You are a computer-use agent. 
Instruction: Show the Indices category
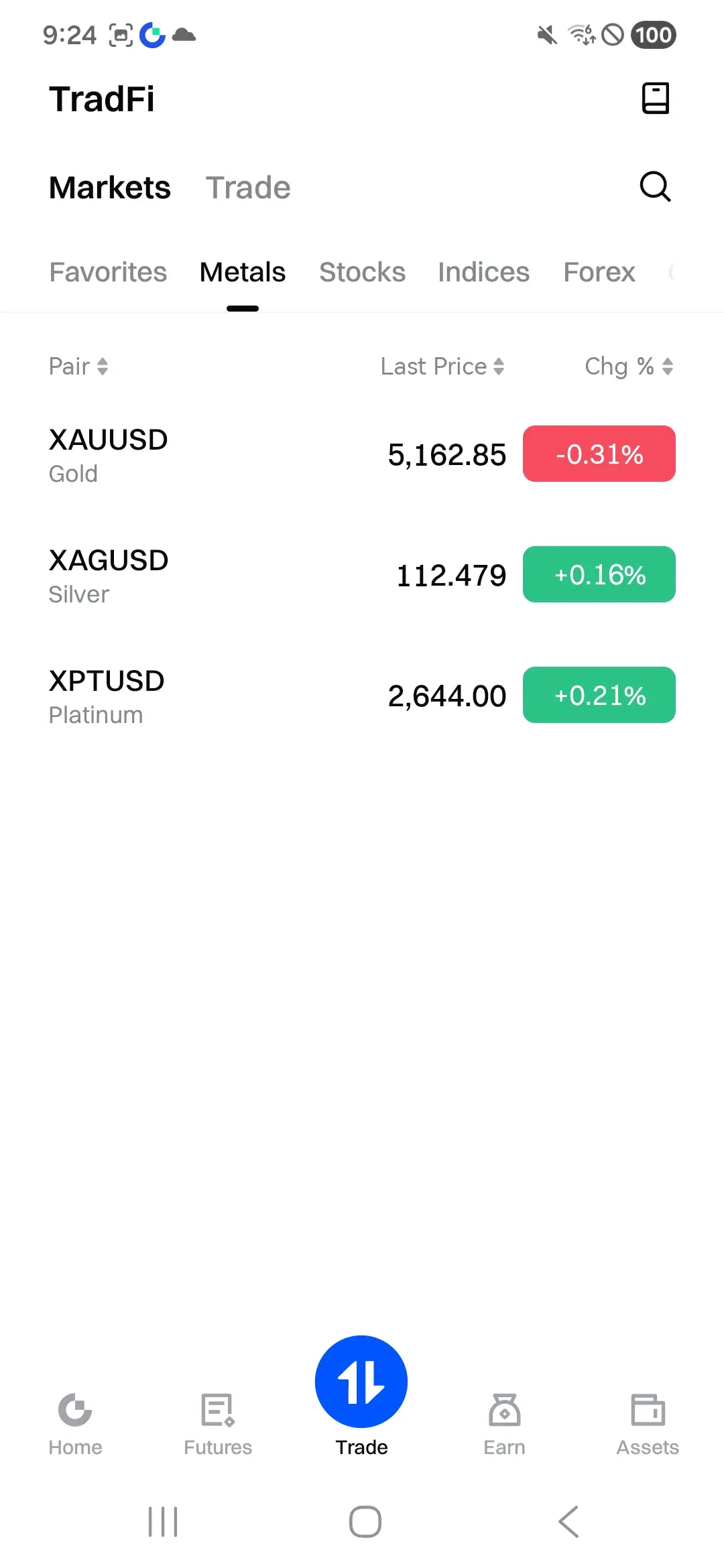click(483, 272)
